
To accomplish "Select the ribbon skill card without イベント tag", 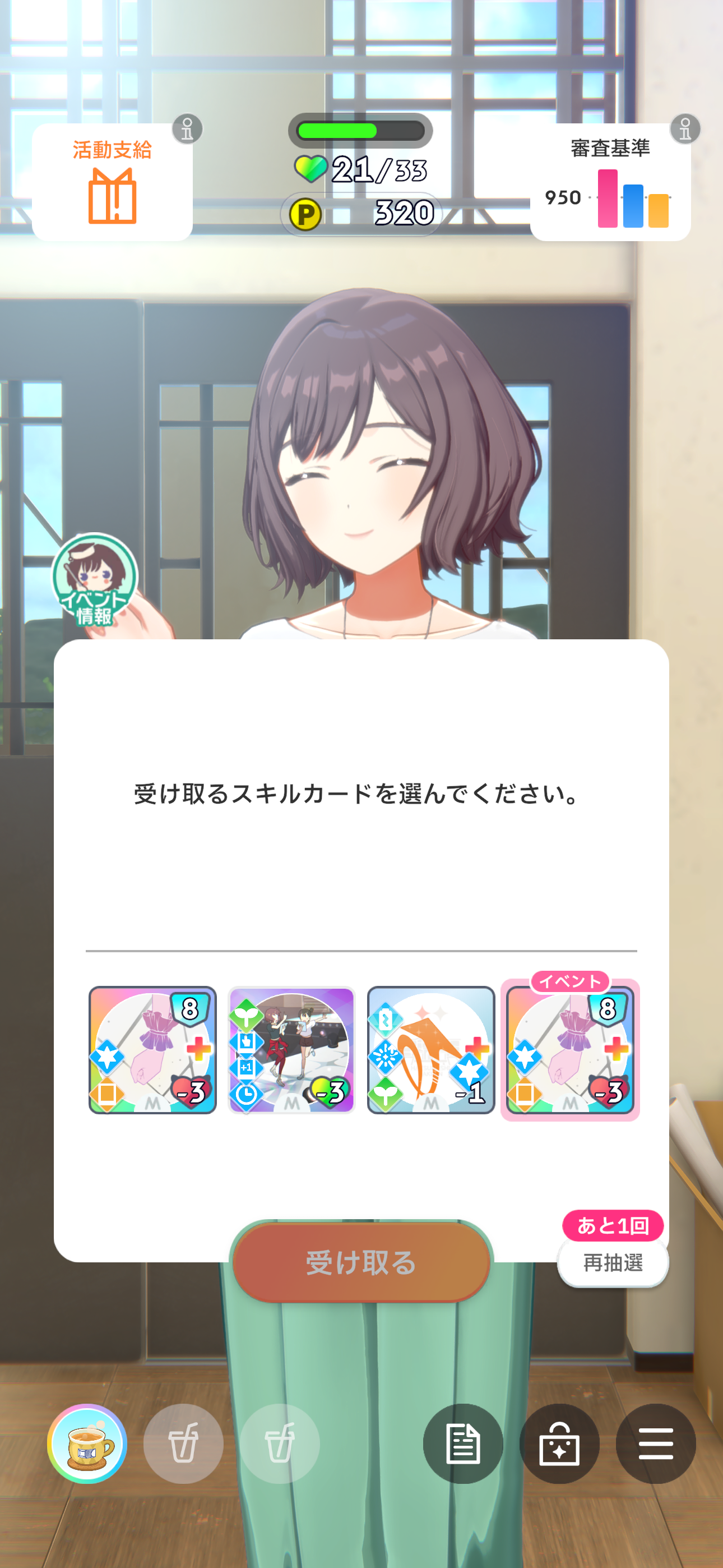I will 152,1049.
